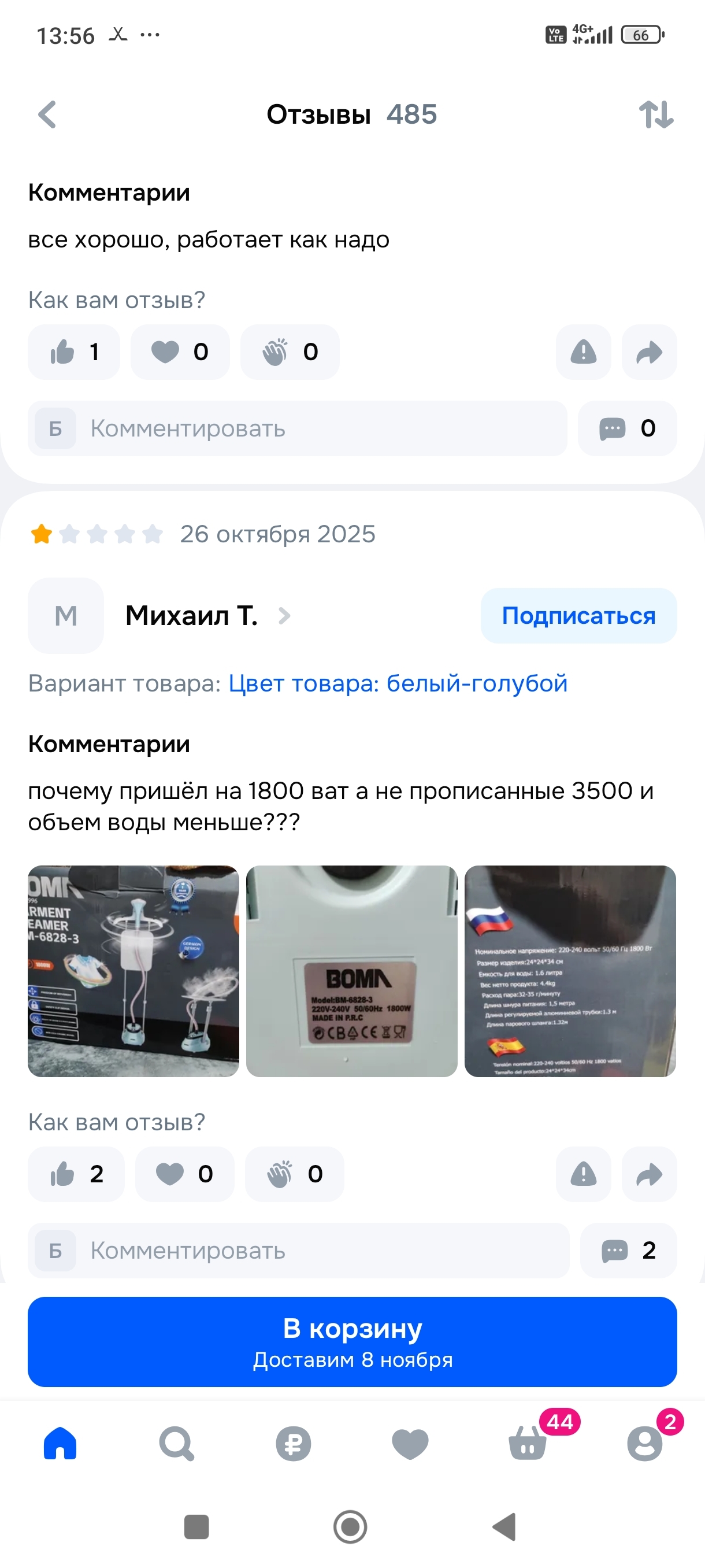Open the BOMA label photo showing 1800W
This screenshot has width=705, height=1568.
coord(351,971)
